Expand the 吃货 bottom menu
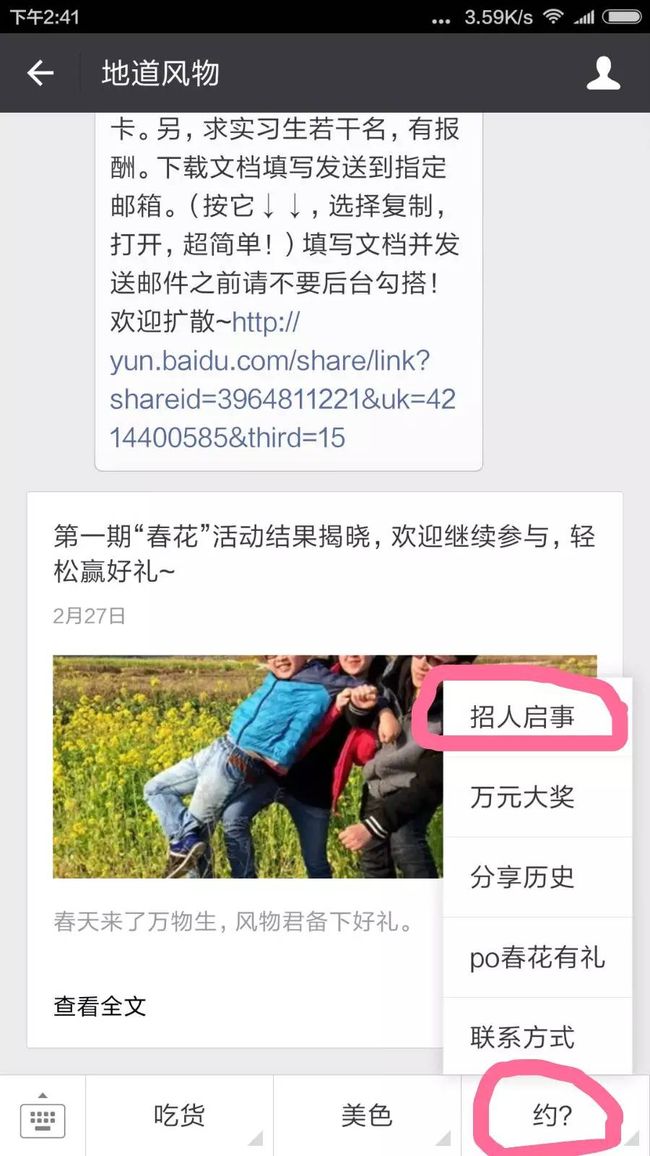650x1156 pixels. (x=179, y=1116)
